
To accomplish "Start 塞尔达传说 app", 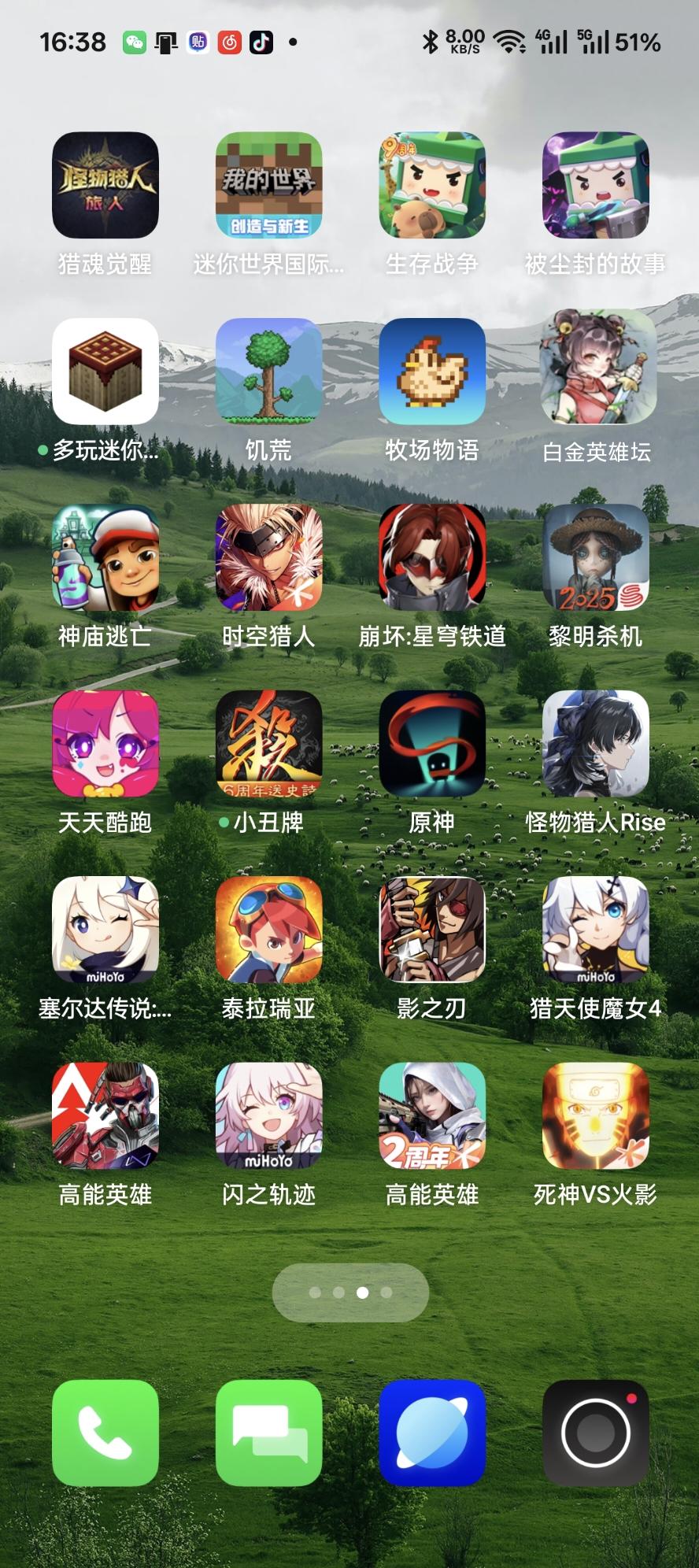I will pyautogui.click(x=105, y=933).
